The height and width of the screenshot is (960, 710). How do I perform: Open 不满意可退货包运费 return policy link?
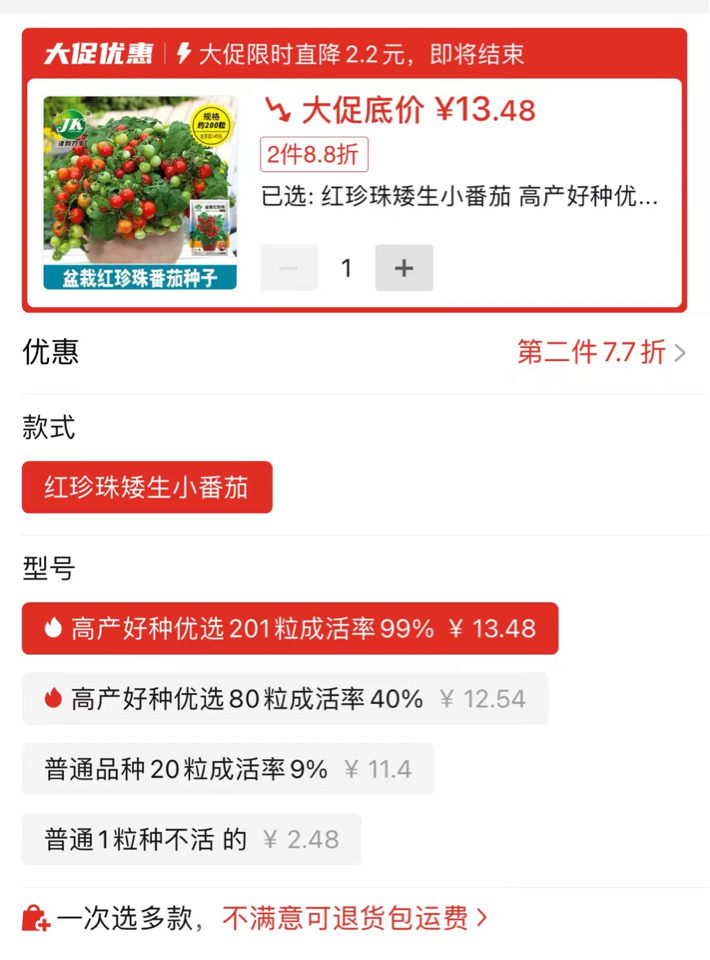tap(354, 917)
